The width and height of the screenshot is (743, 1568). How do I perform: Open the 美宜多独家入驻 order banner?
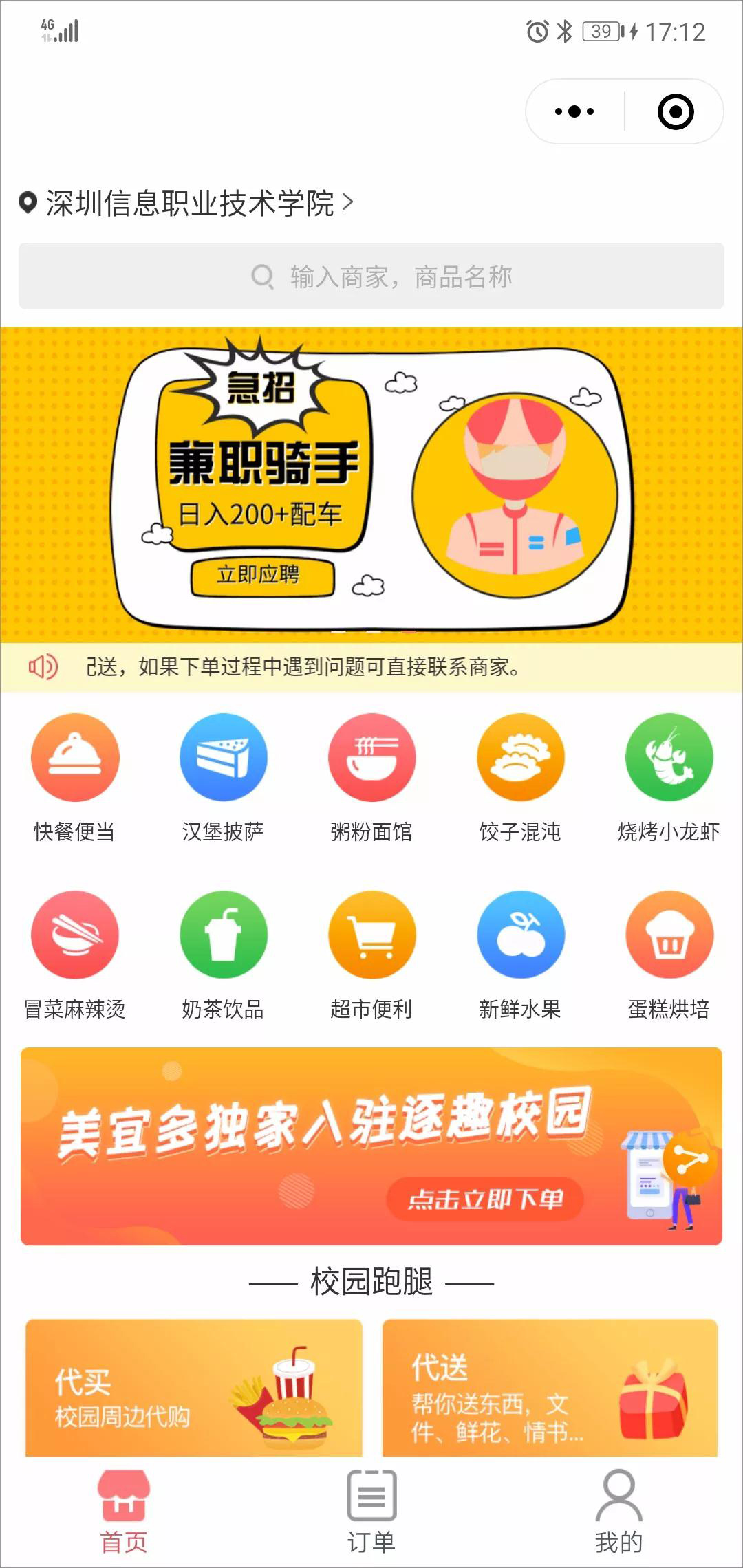click(371, 1146)
